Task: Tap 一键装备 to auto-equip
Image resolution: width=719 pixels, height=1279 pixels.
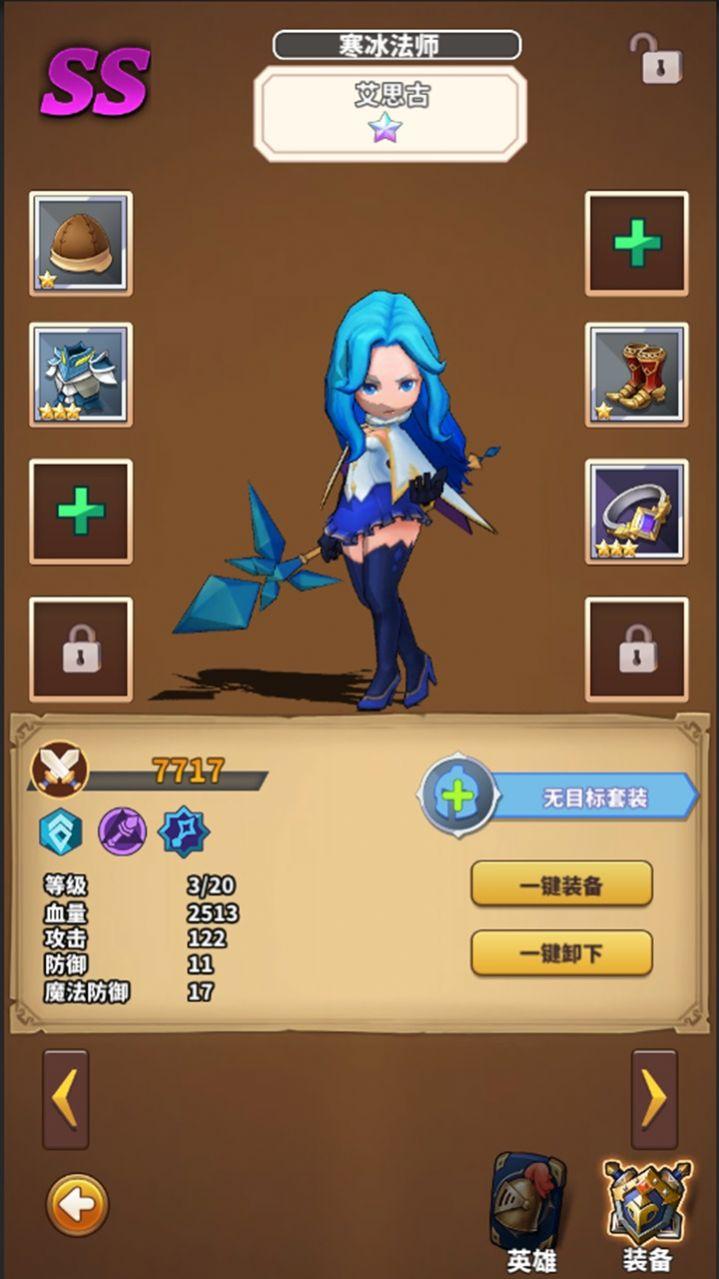Action: tap(561, 884)
